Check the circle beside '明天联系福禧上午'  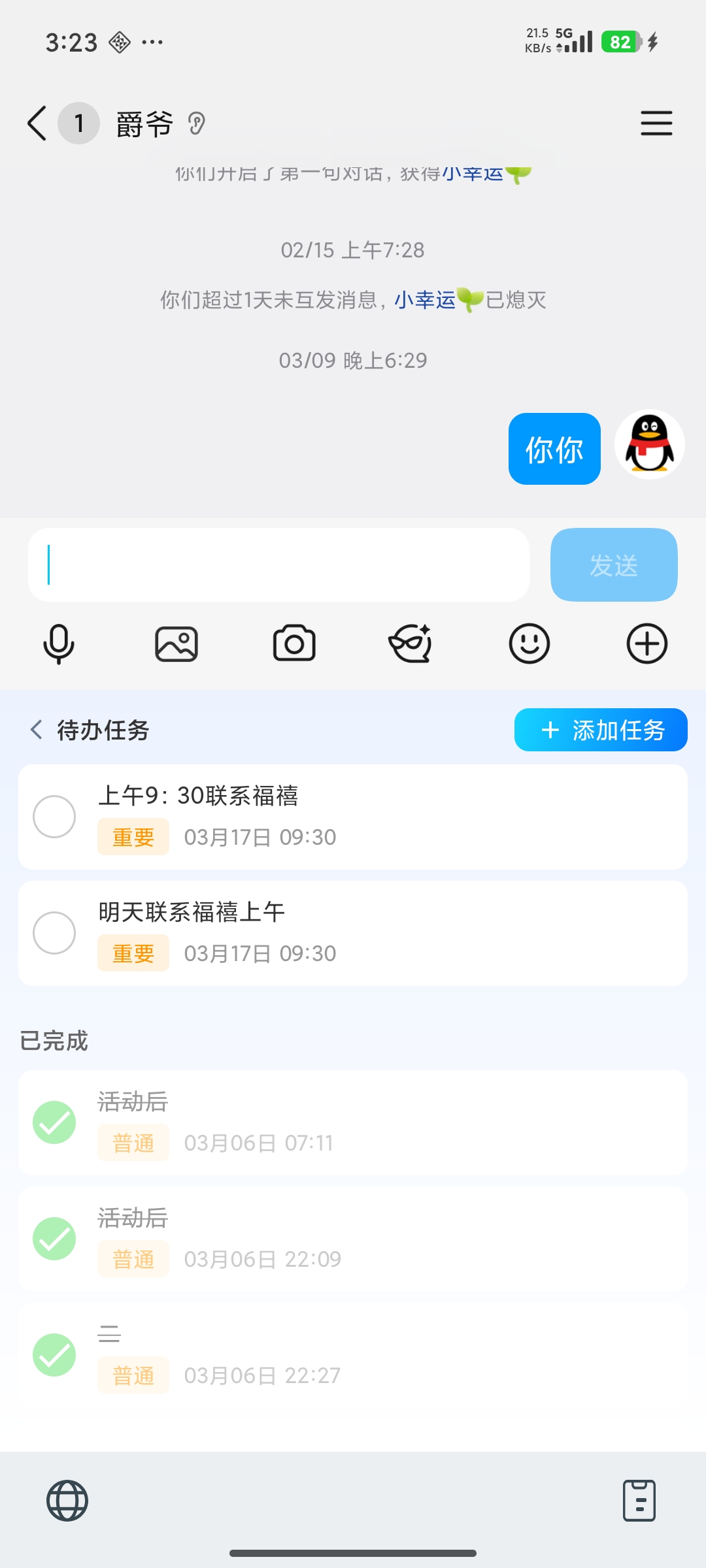pyautogui.click(x=56, y=932)
